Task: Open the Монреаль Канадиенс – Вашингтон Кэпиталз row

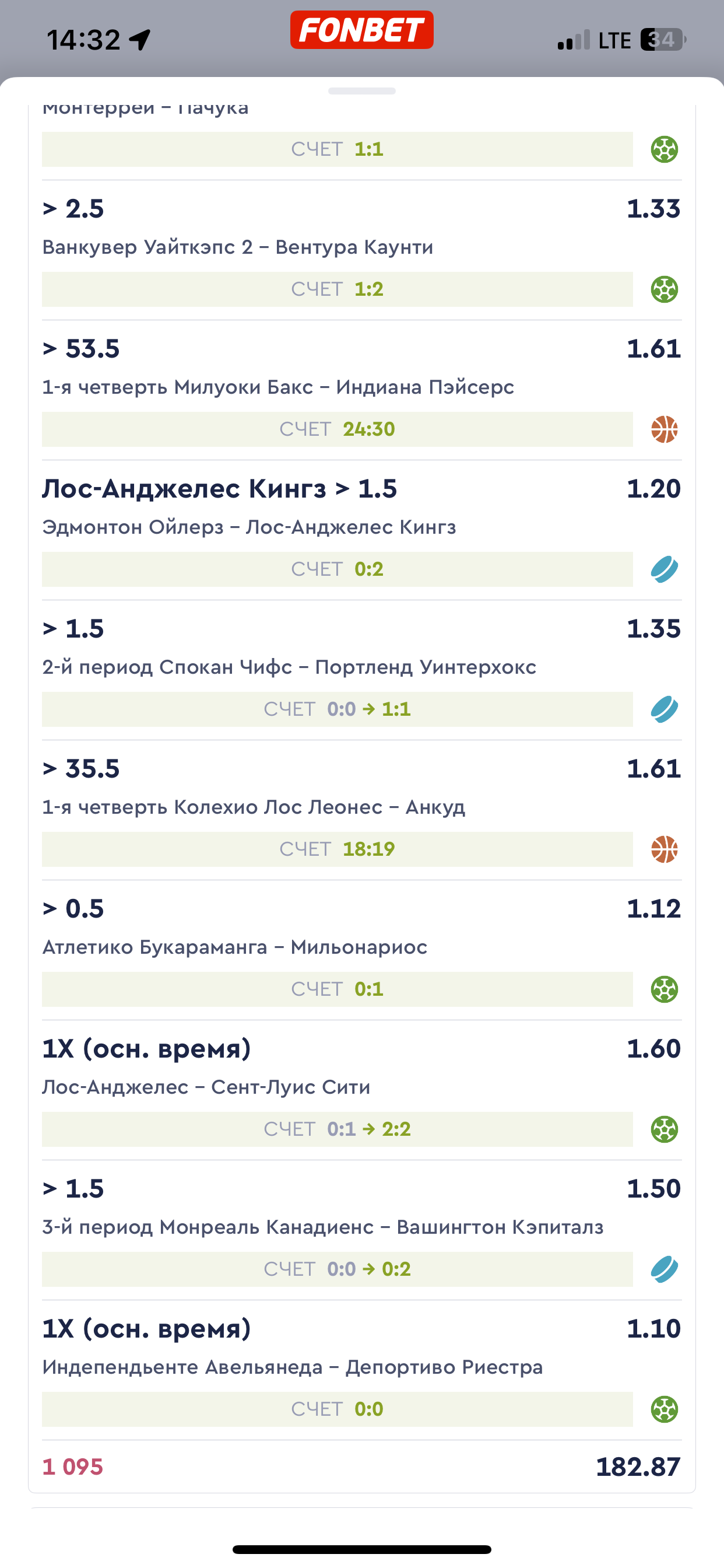Action: click(362, 1230)
